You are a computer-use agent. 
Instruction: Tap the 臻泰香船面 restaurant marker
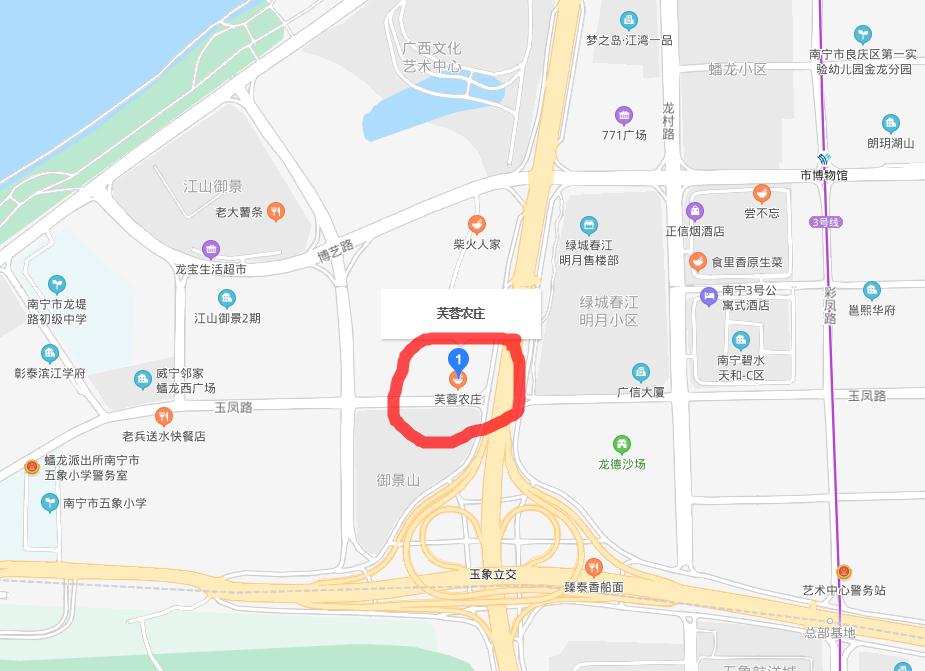click(595, 567)
